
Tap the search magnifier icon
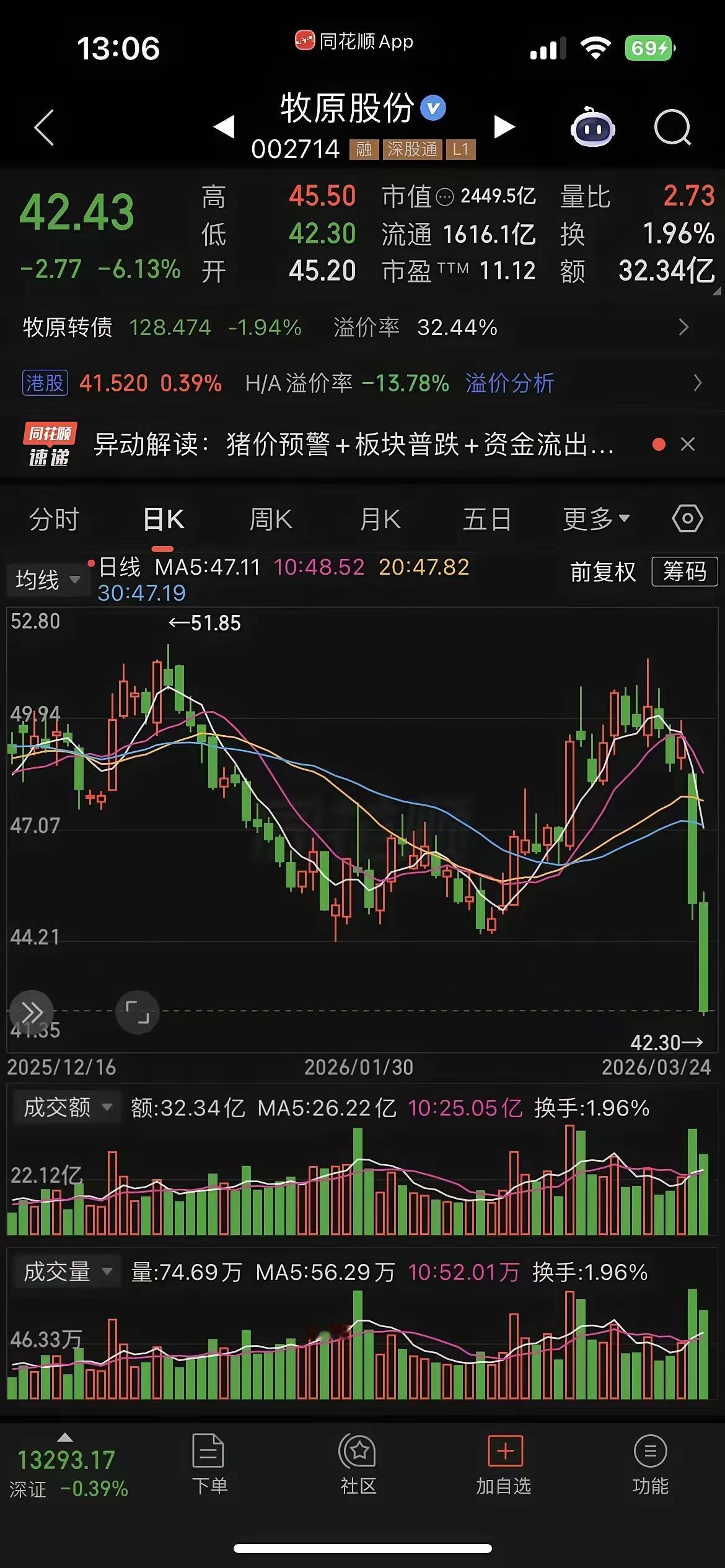pos(671,128)
